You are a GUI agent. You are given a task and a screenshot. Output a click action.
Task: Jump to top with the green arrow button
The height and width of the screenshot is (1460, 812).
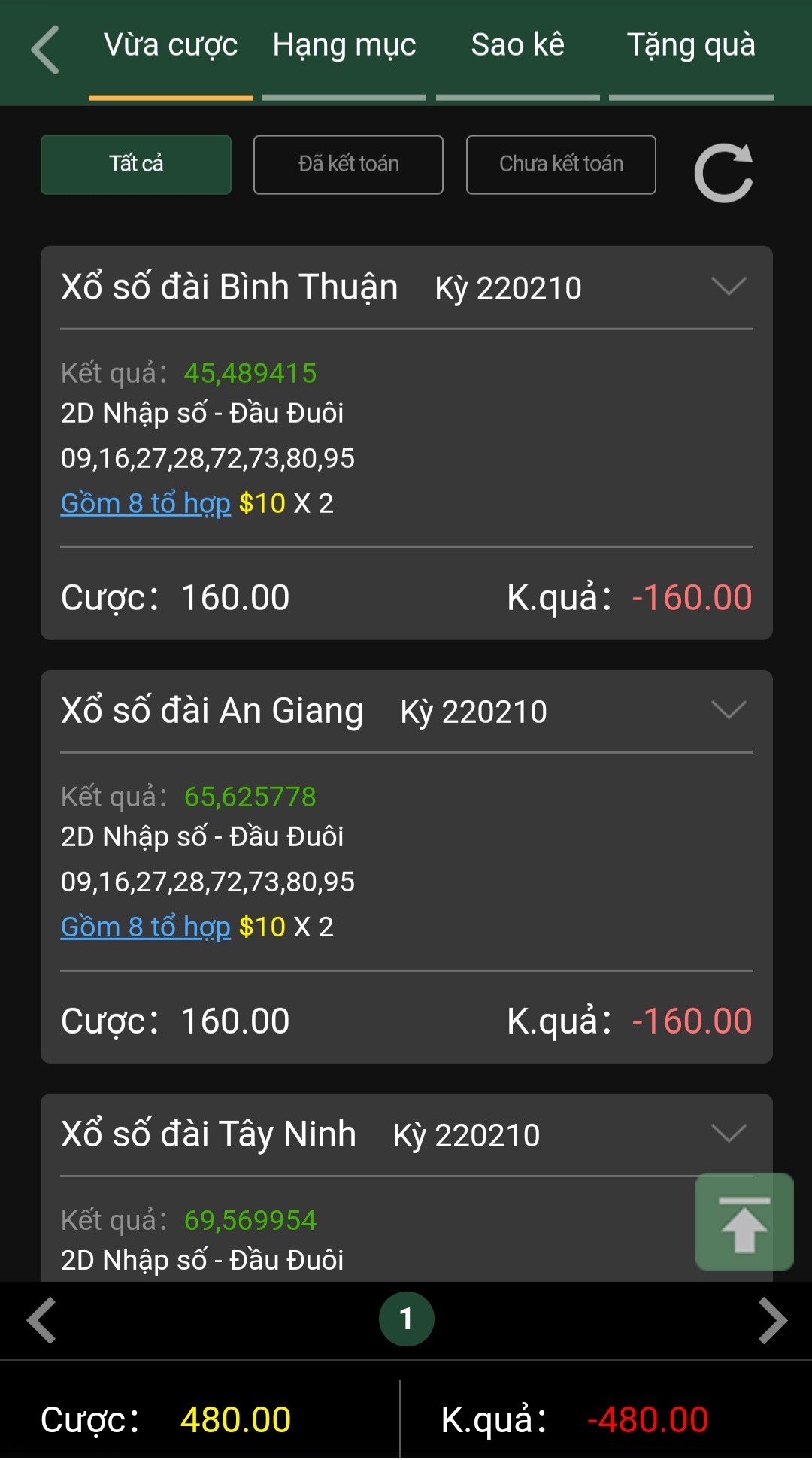point(744,1222)
